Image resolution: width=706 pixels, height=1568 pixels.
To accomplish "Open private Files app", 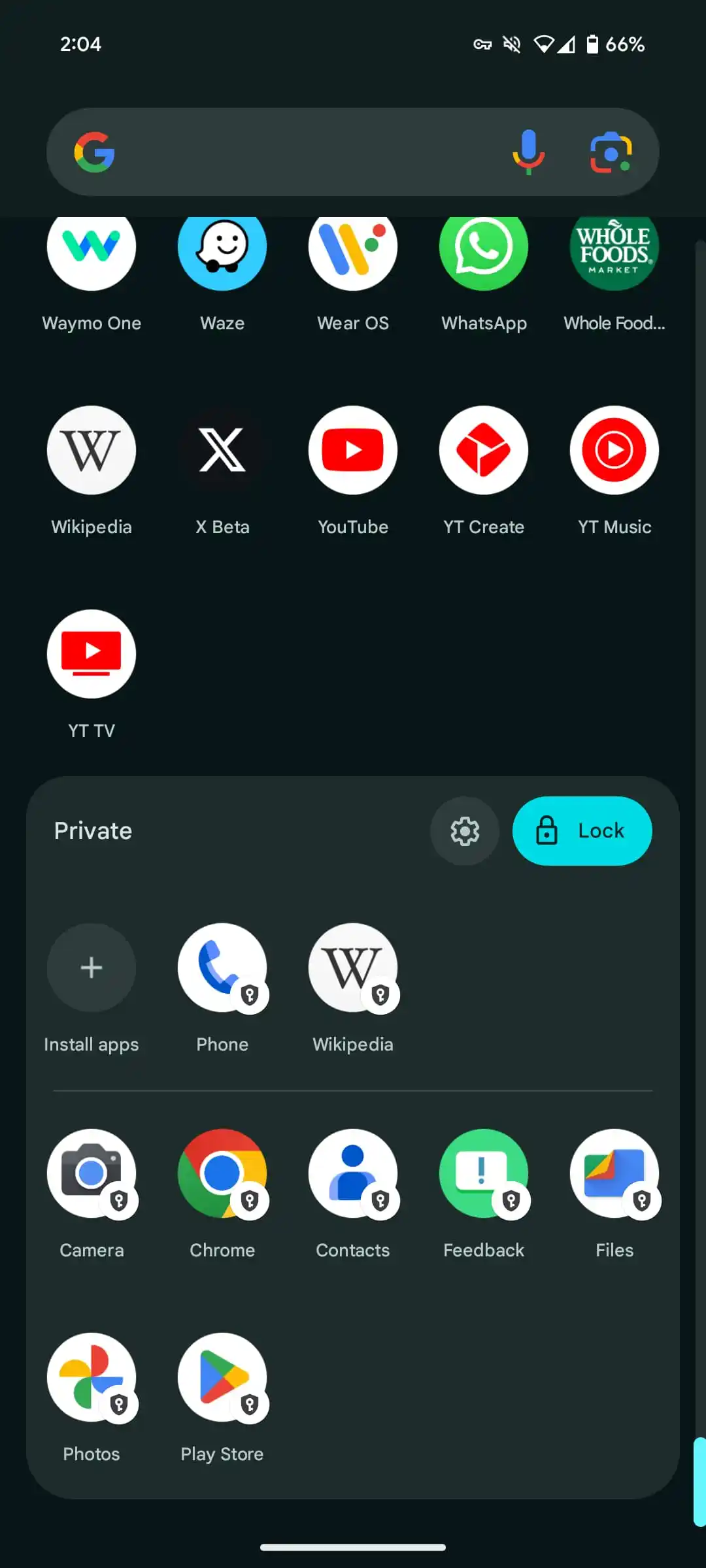I will pos(614,1173).
